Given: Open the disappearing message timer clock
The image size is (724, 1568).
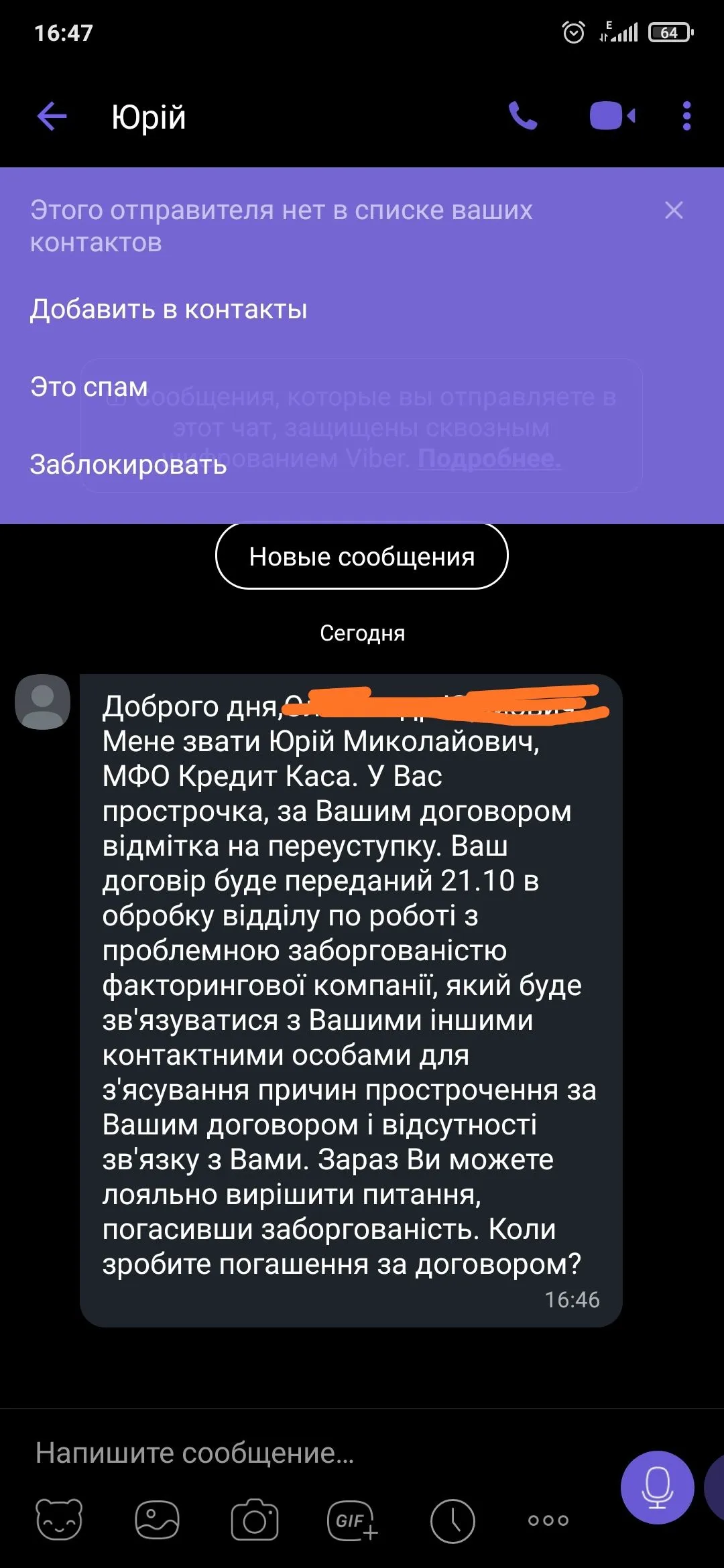Looking at the screenshot, I should 452,1520.
